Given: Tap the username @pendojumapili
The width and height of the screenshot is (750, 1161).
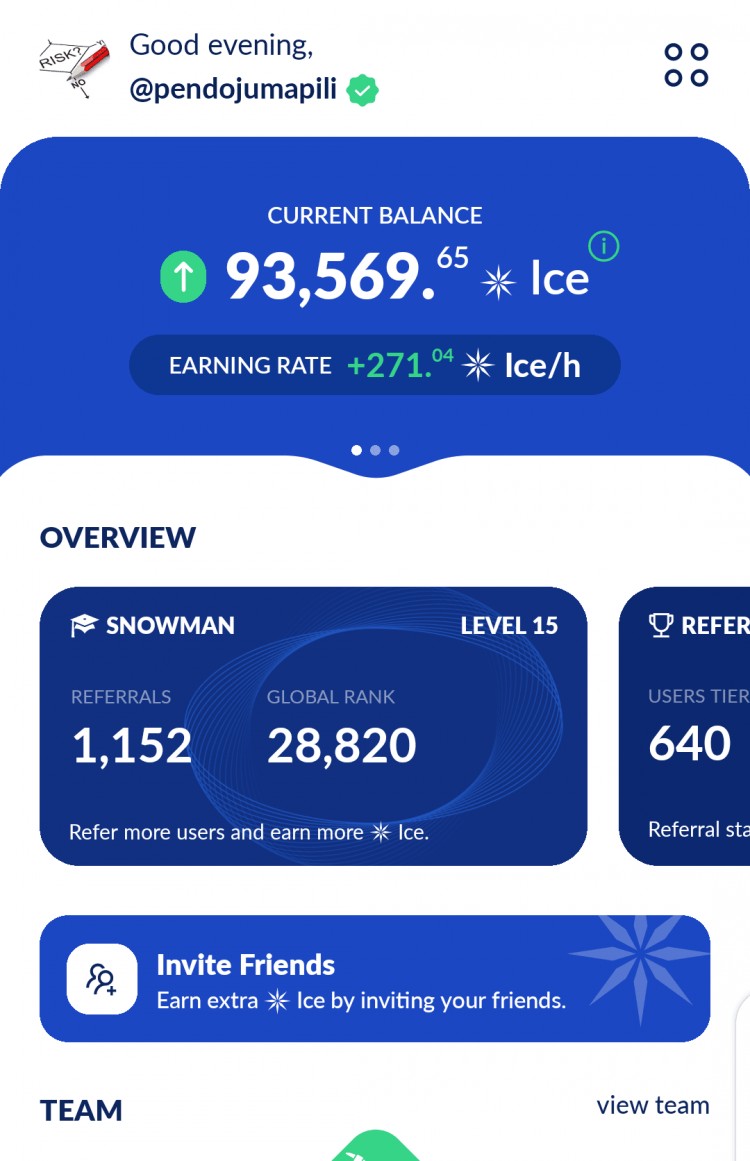Looking at the screenshot, I should pos(235,88).
